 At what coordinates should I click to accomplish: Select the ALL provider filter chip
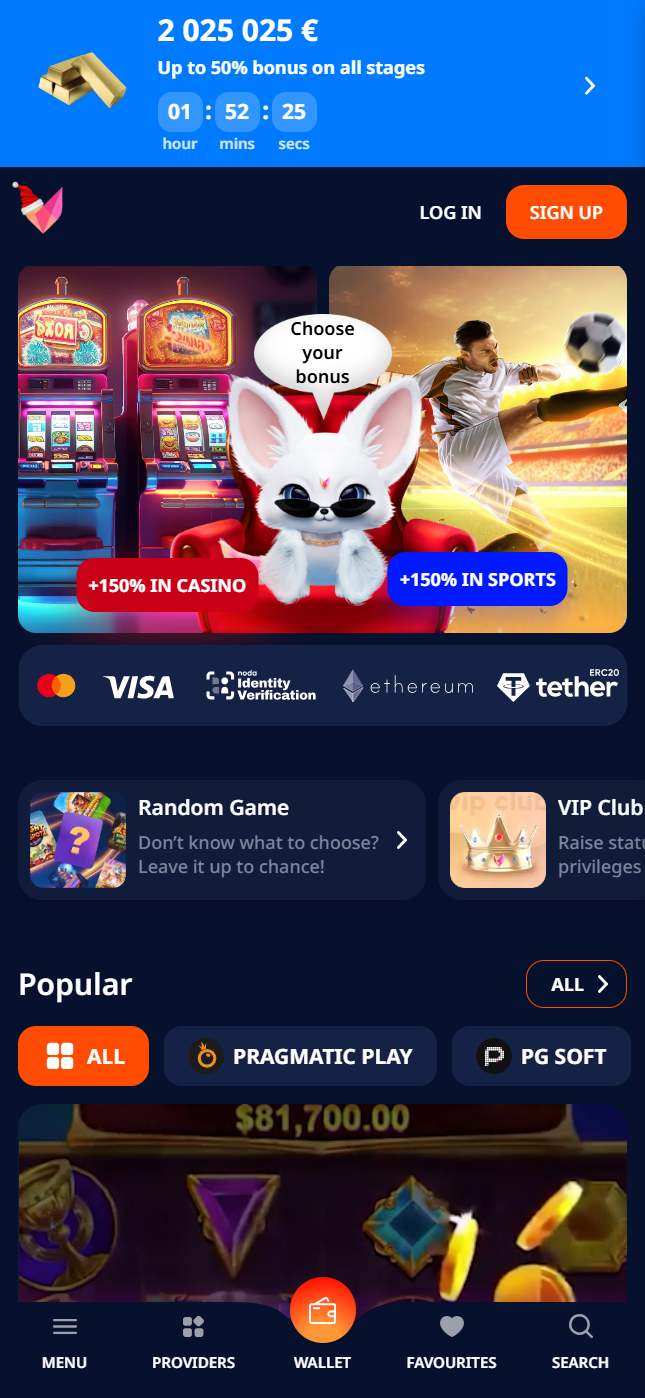click(x=83, y=1056)
